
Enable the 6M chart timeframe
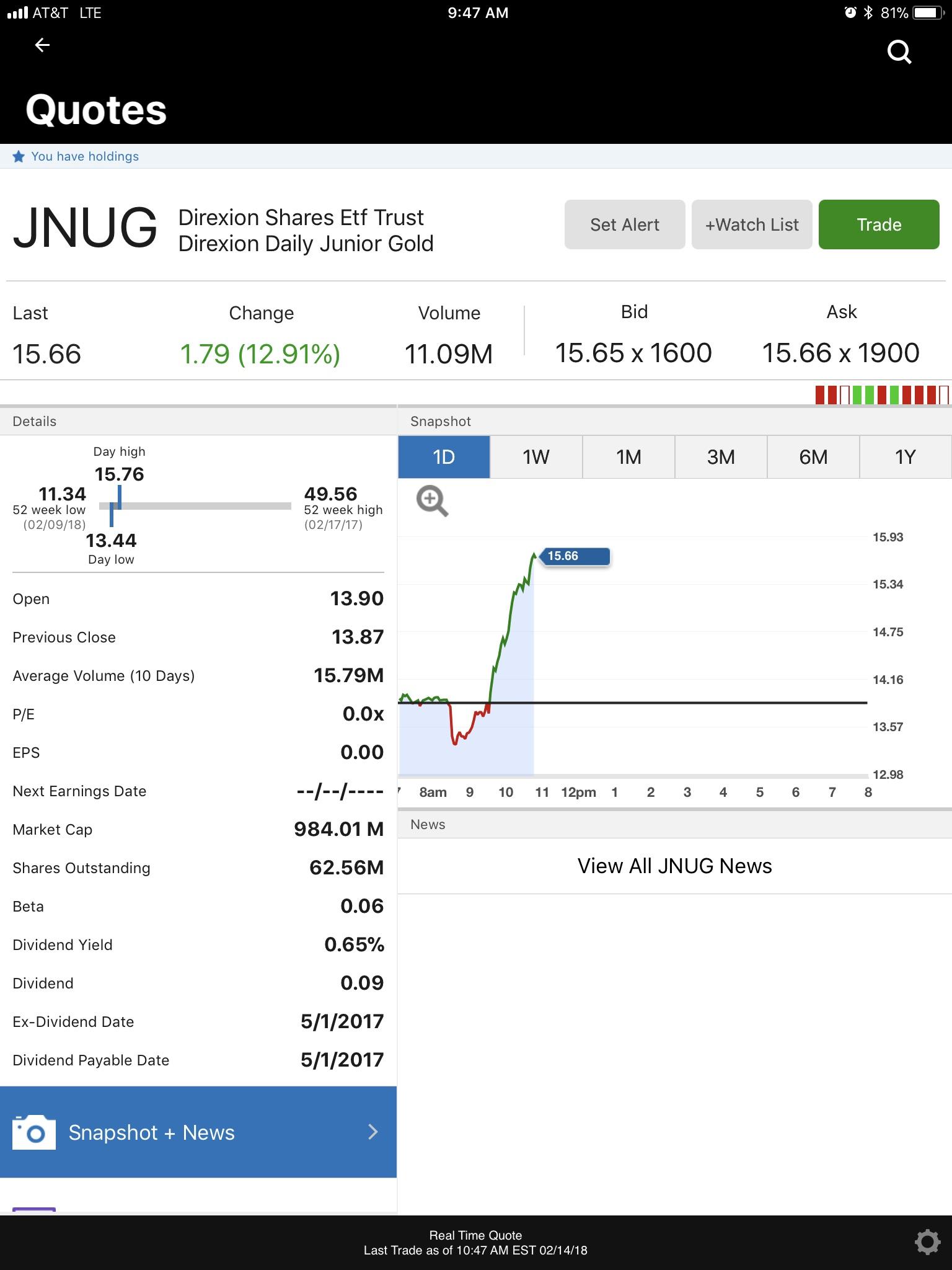coord(813,457)
